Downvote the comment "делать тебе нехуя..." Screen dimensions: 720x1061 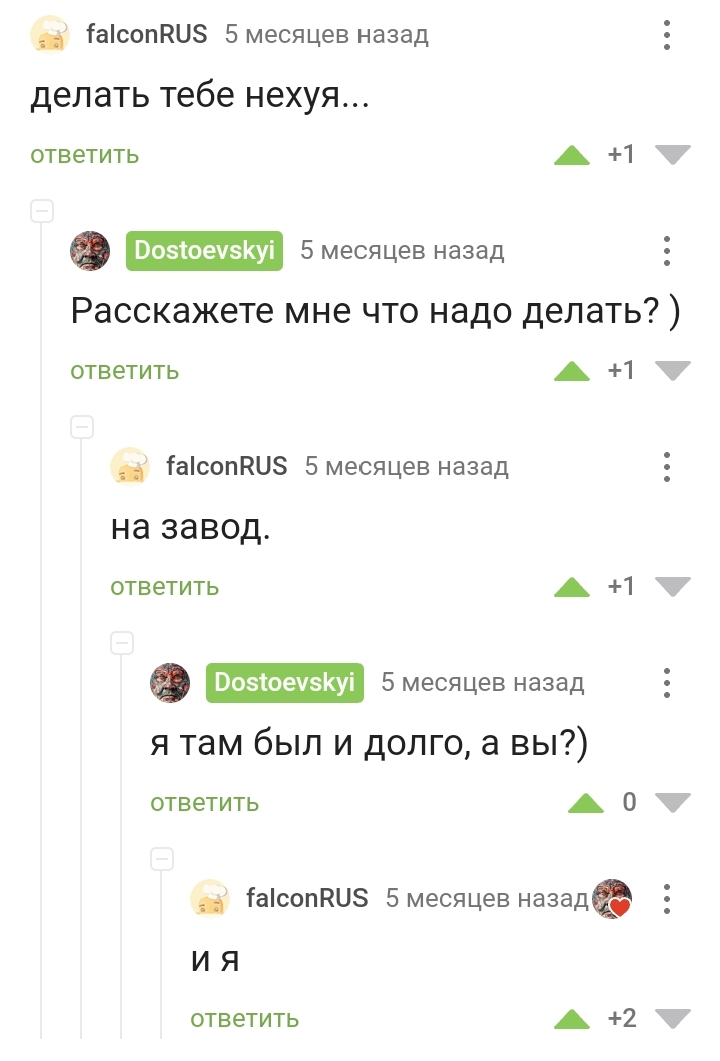coord(673,155)
